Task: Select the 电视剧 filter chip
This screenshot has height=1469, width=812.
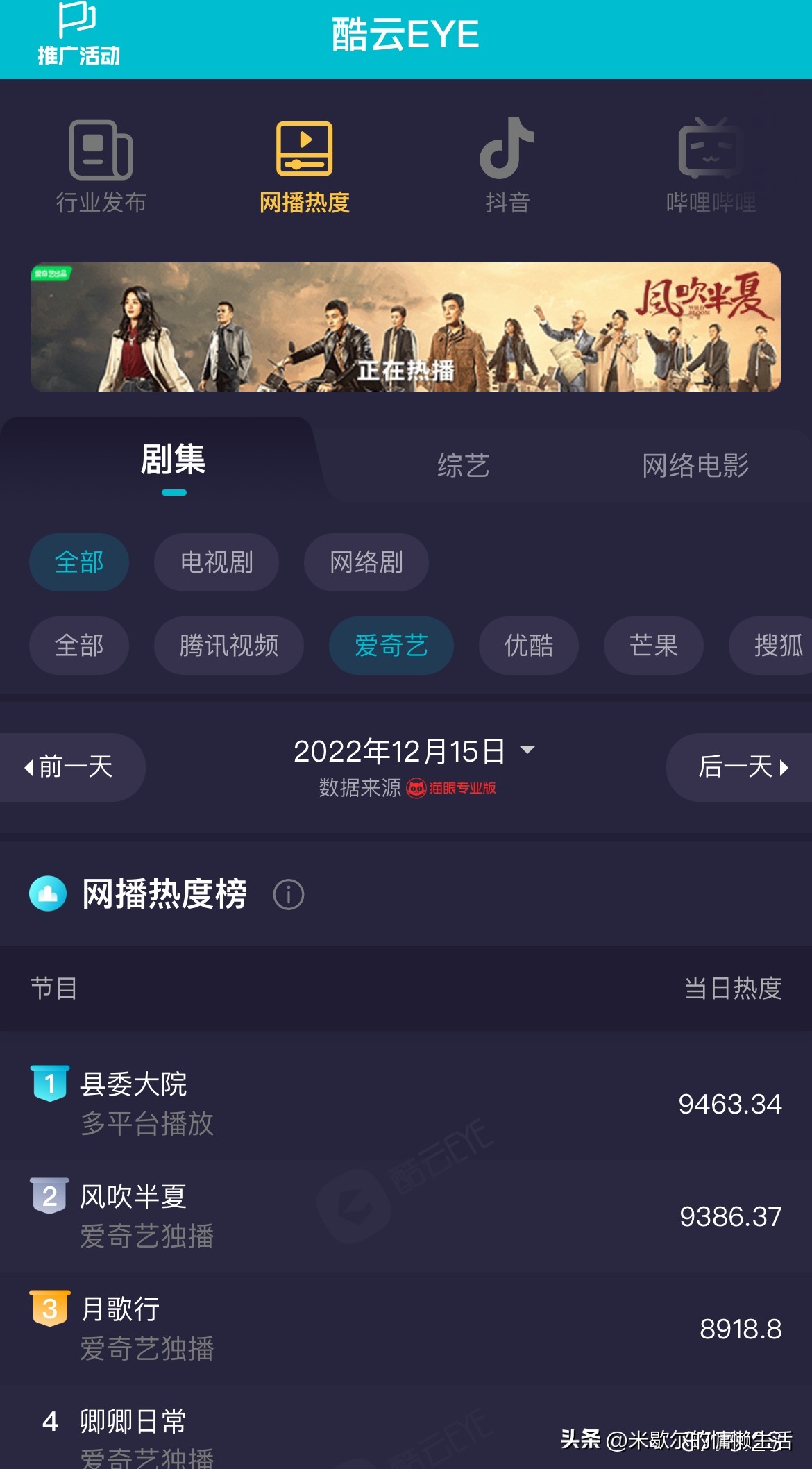Action: click(216, 562)
